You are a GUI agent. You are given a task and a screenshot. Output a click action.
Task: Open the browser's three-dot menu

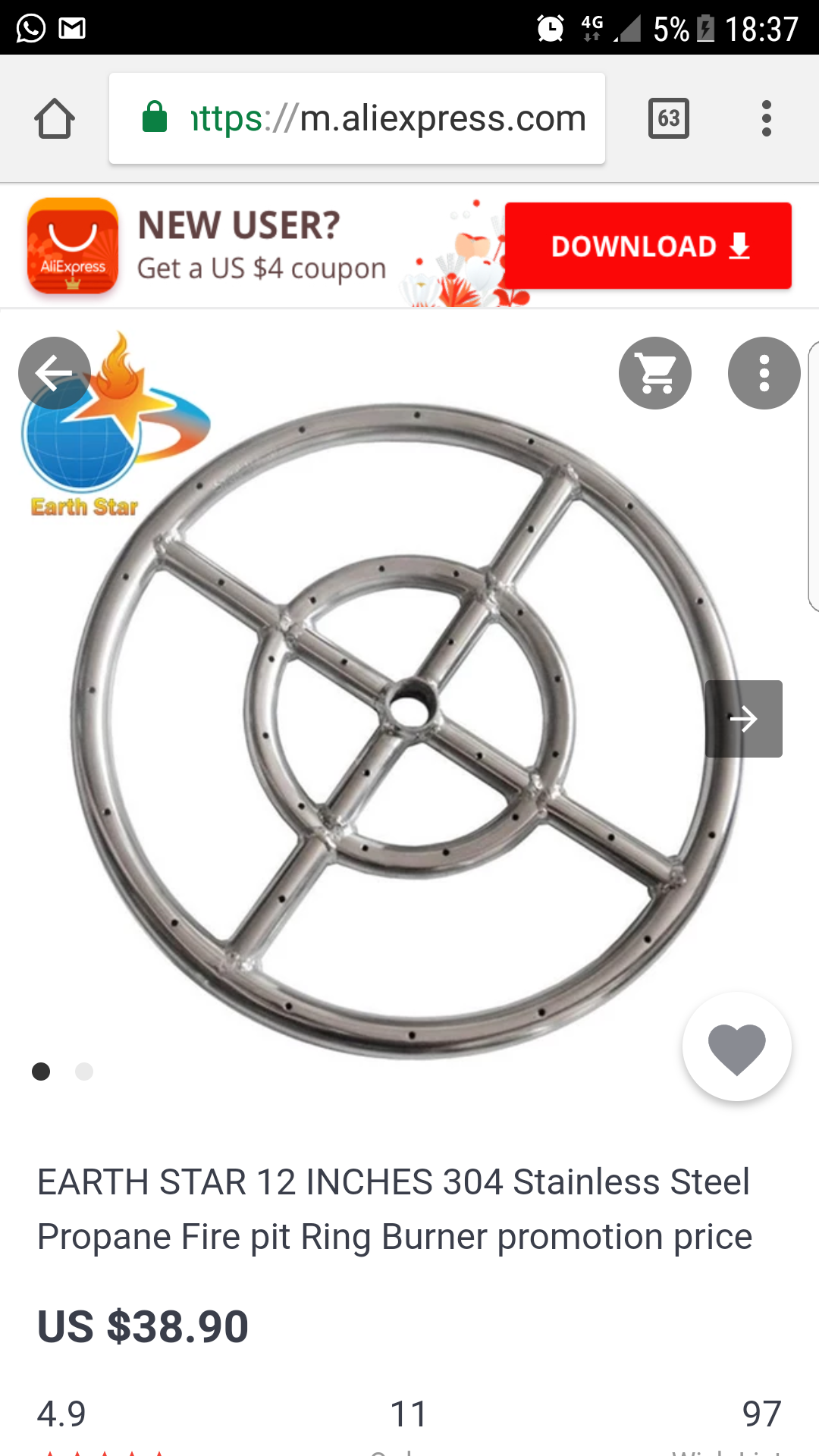click(766, 118)
